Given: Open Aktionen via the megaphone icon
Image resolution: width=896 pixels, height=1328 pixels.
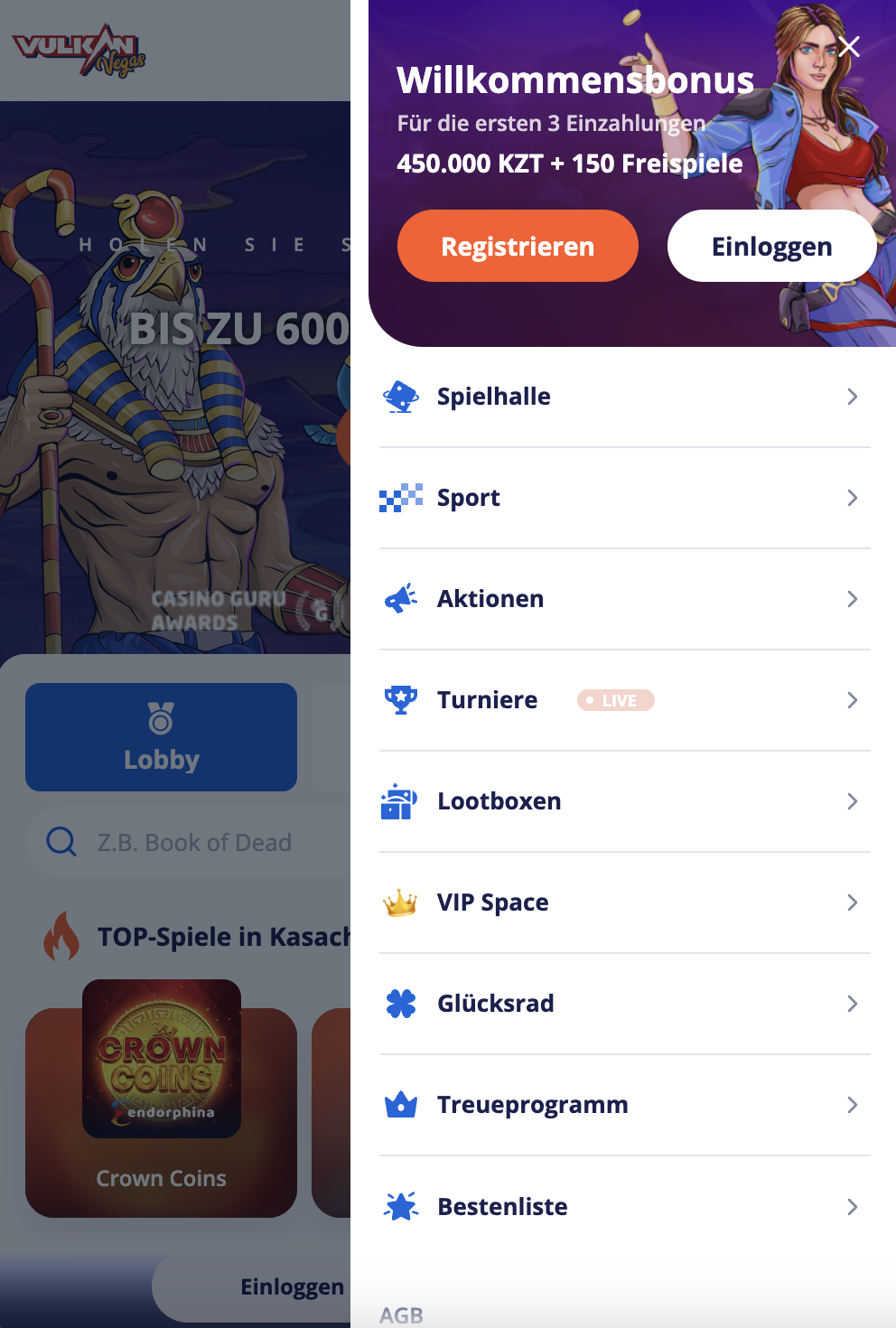Looking at the screenshot, I should [x=401, y=598].
